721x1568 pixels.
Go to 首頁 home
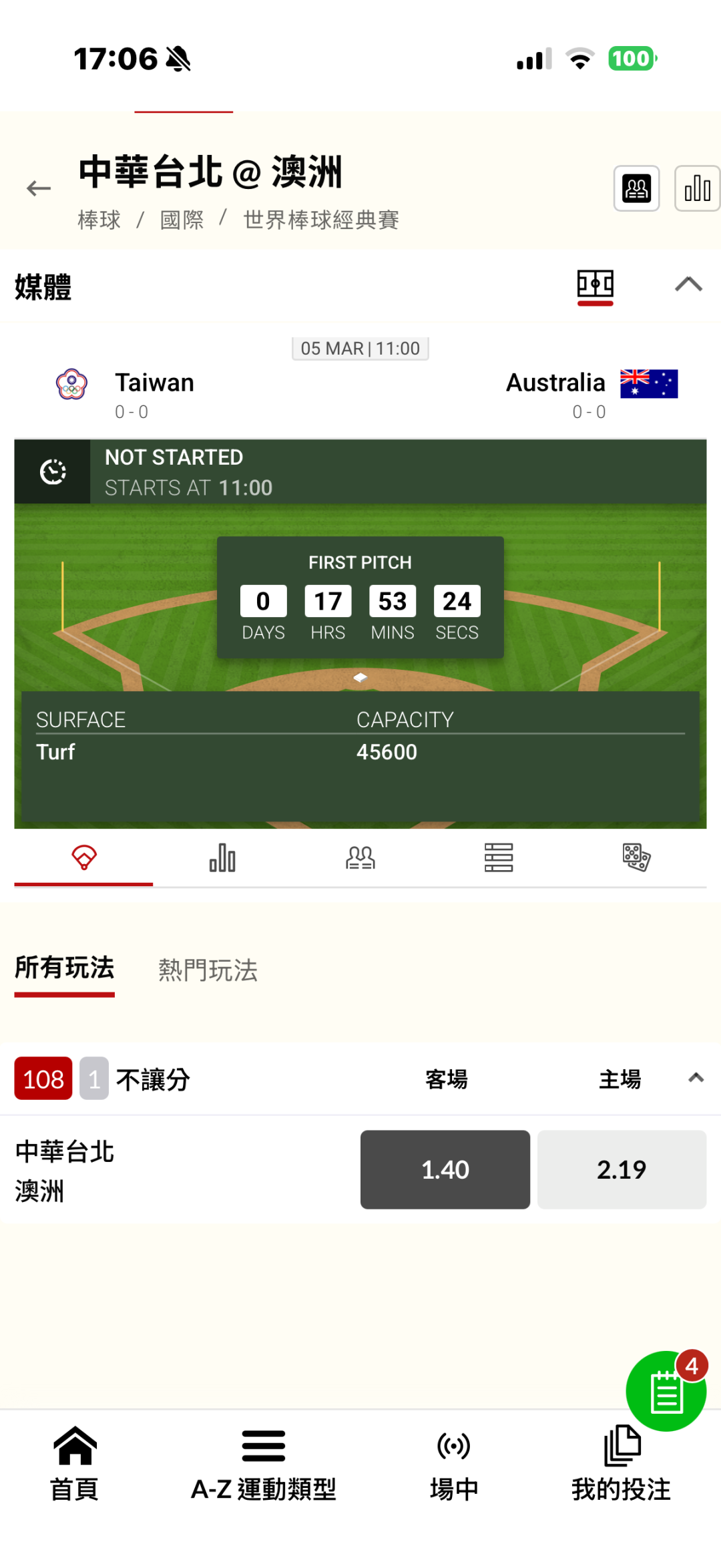75,1464
